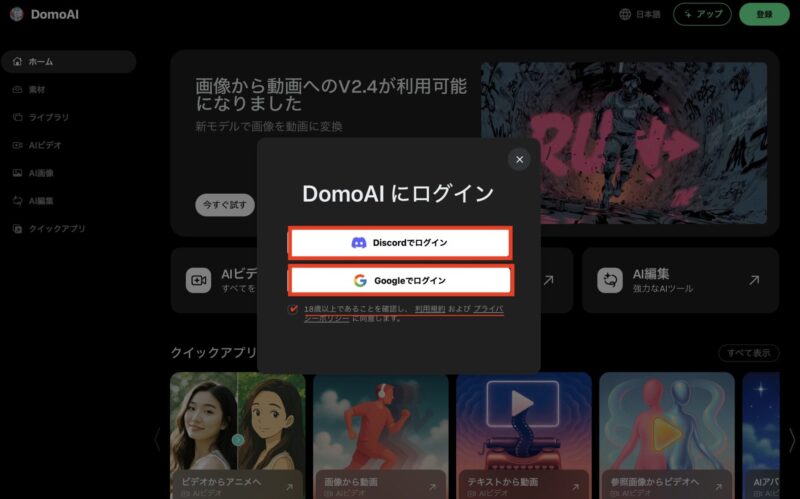800x499 pixels.
Task: Log in with Discord
Action: pos(400,243)
